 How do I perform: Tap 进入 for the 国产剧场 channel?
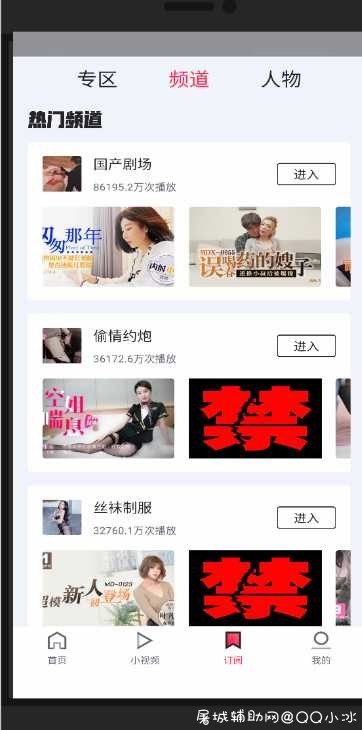(x=306, y=174)
